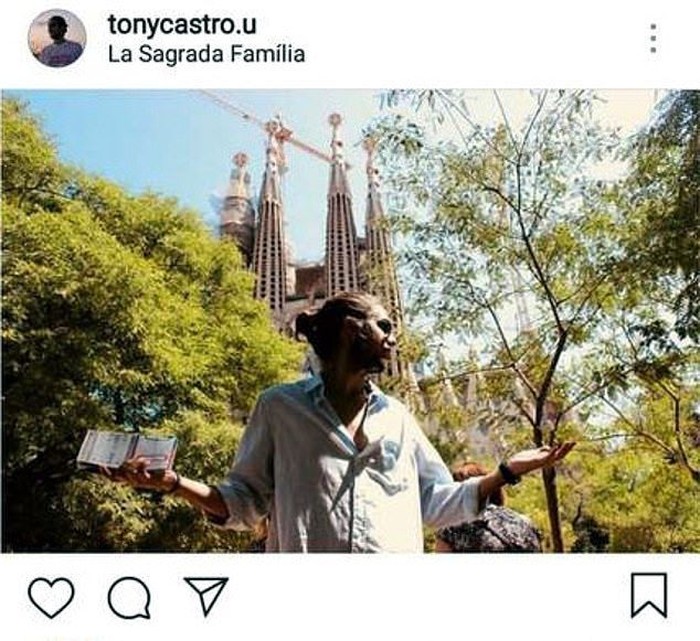Screen dimensions: 700x641
Task: Open the post's three-dot options menu
Action: (653, 39)
